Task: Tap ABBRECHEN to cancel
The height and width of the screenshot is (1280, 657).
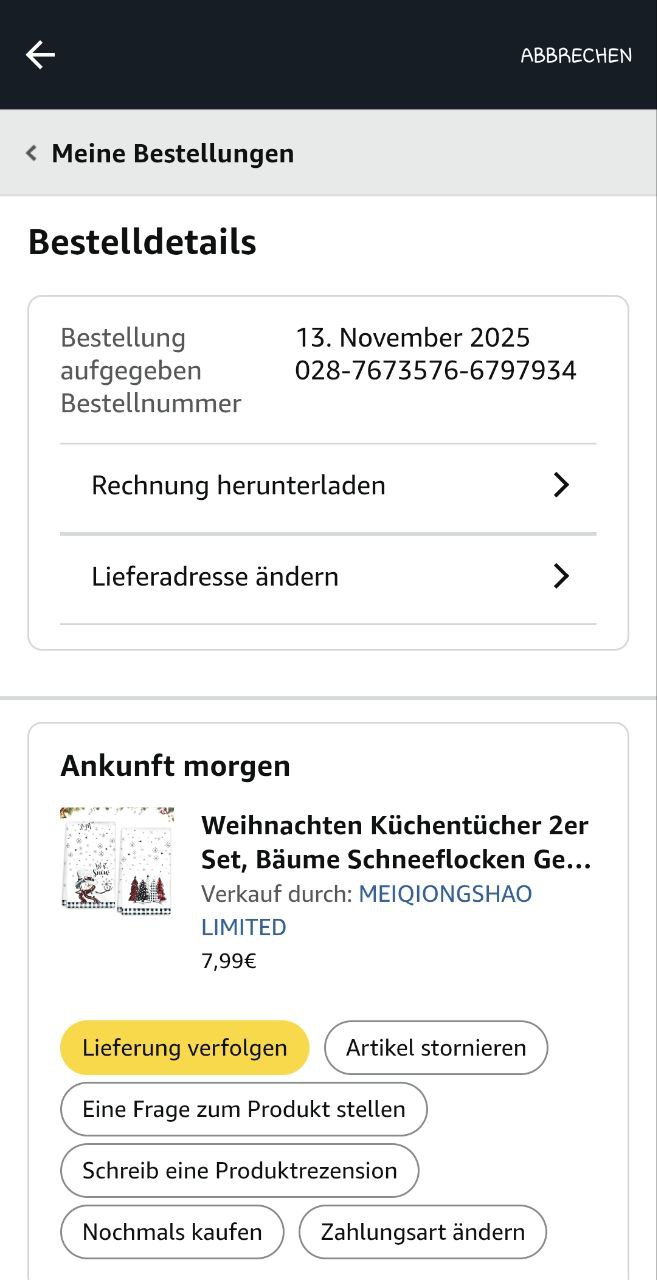Action: coord(575,56)
